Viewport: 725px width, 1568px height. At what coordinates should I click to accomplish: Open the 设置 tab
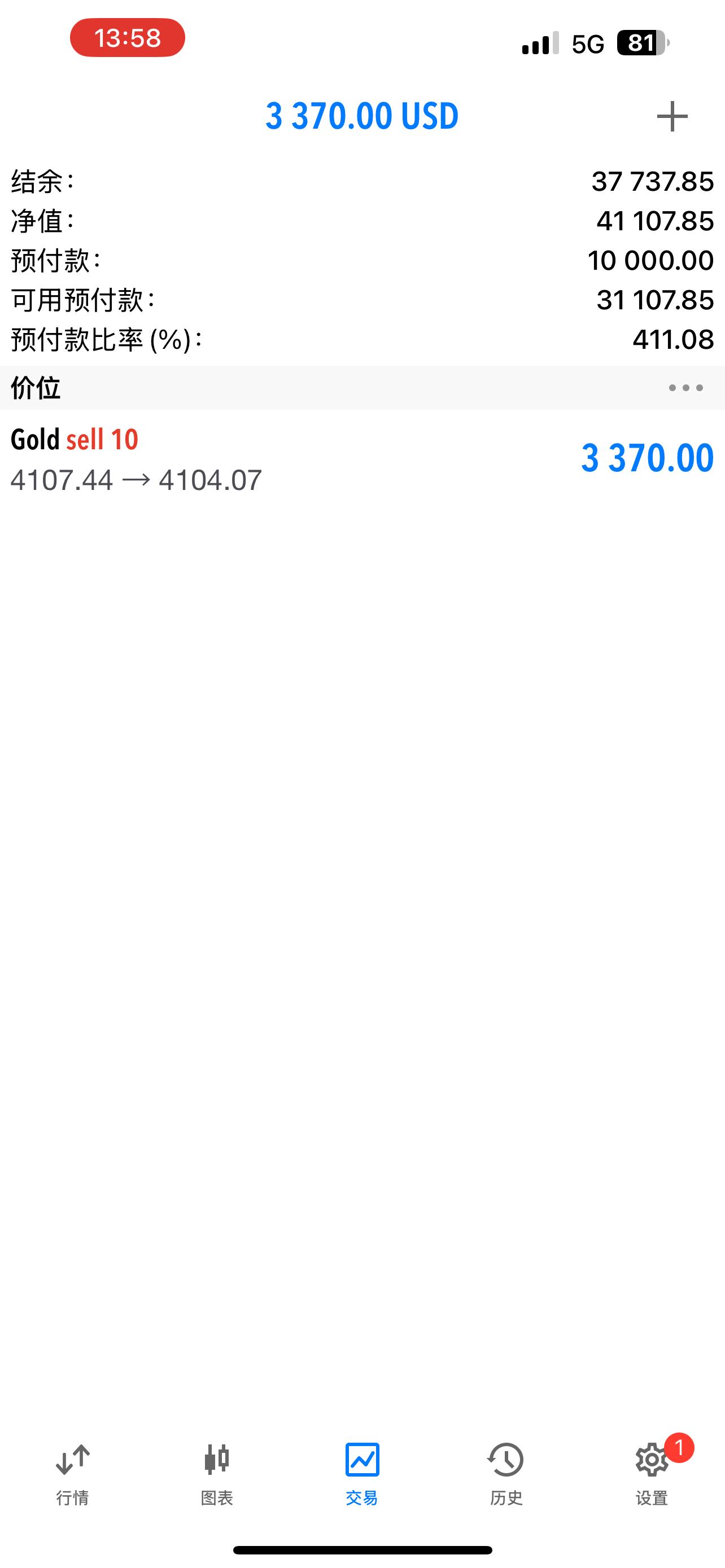click(x=652, y=1474)
